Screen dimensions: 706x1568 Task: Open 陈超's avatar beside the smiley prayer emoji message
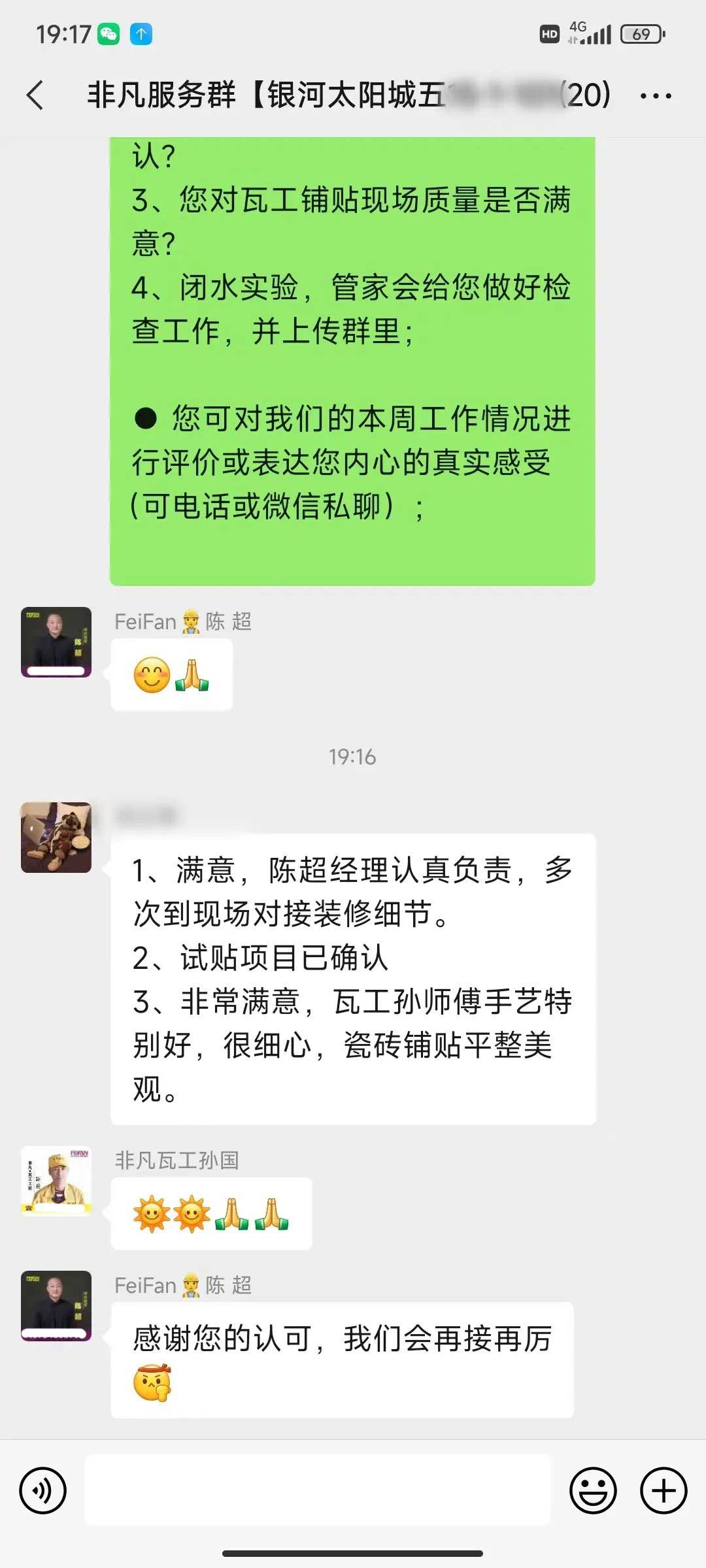click(x=56, y=642)
